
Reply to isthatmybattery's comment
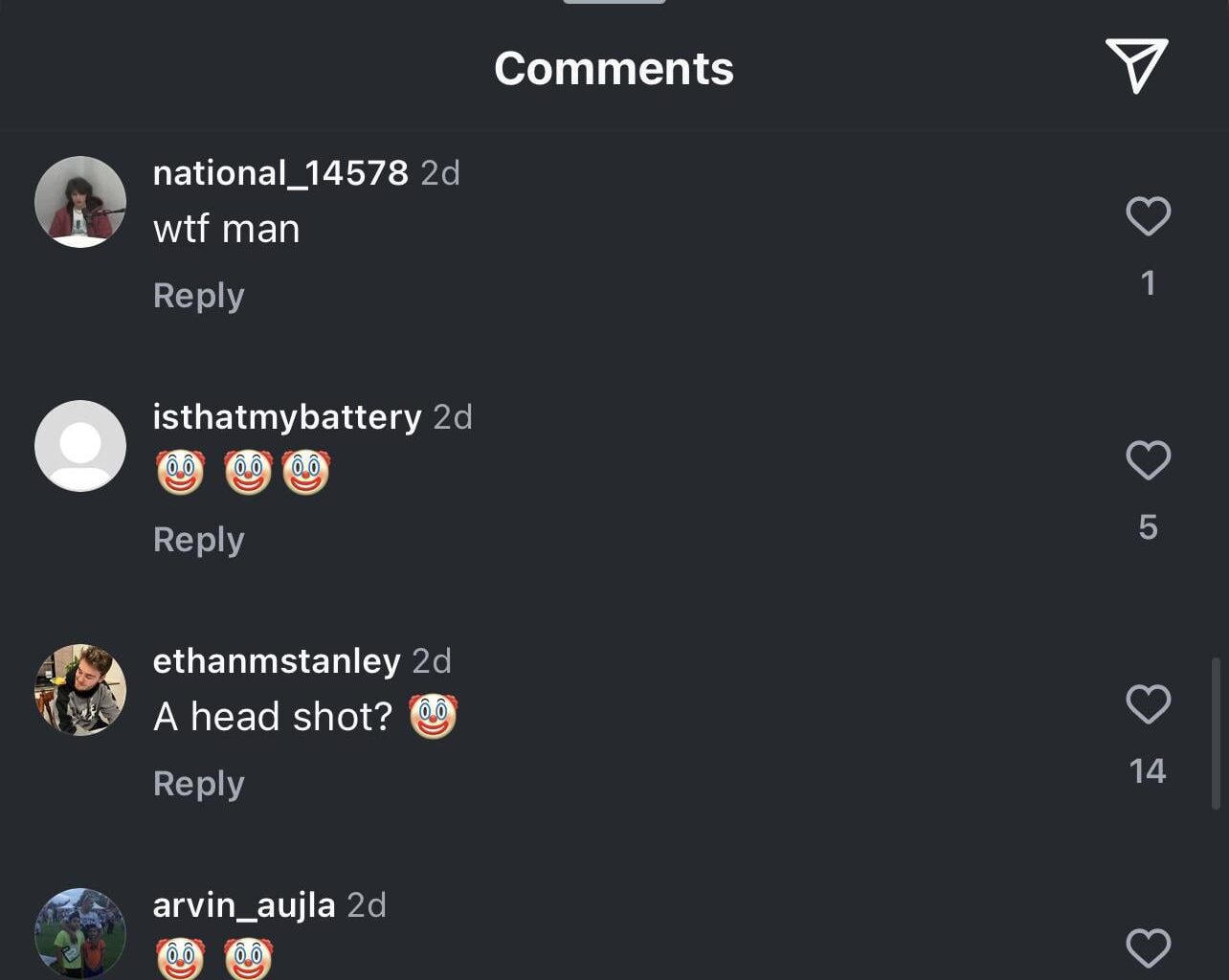click(x=199, y=540)
